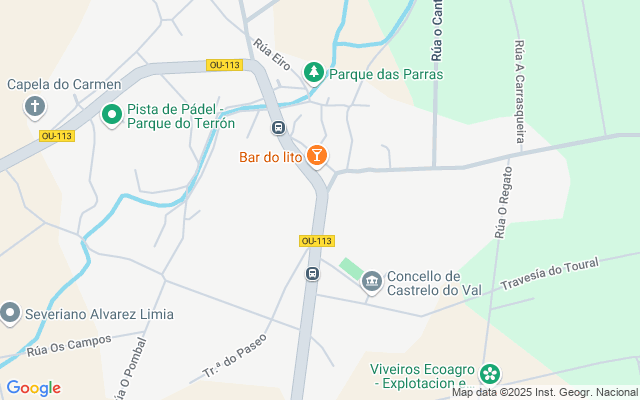640x400 pixels.
Task: Open the Viveiros Ecoagro marker
Action: (x=490, y=374)
